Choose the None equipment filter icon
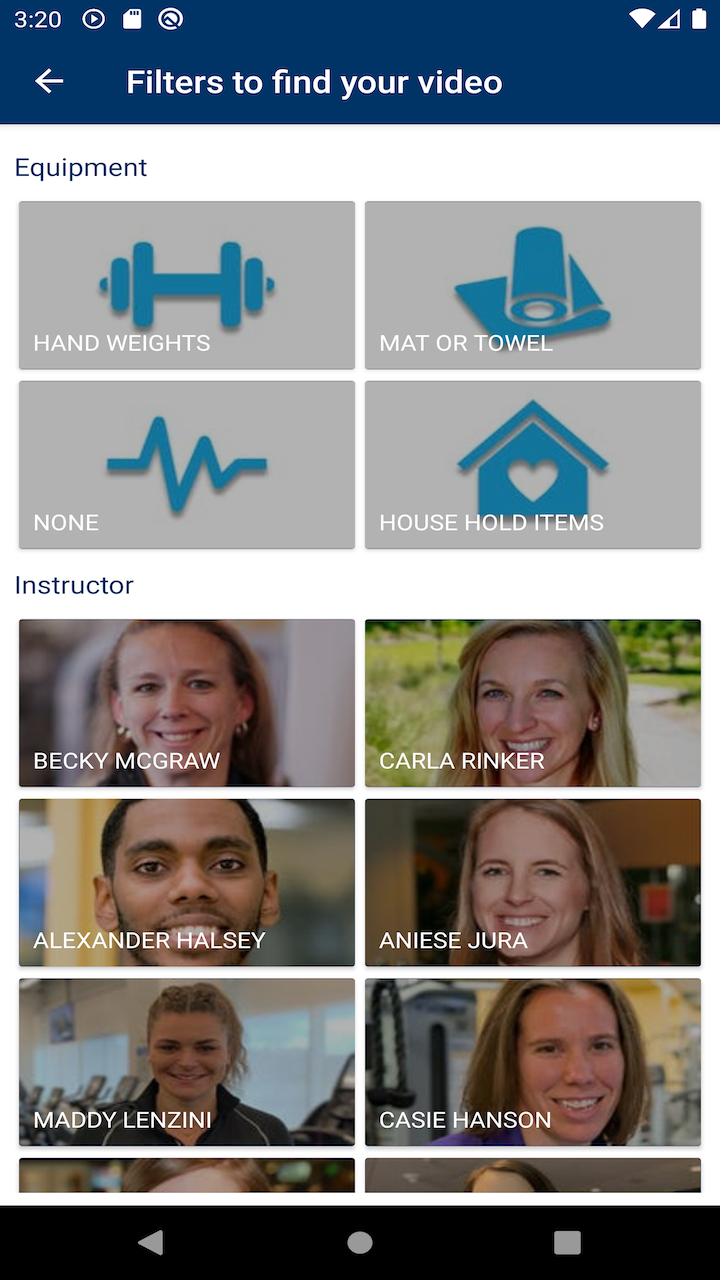This screenshot has height=1280, width=720. 186,464
